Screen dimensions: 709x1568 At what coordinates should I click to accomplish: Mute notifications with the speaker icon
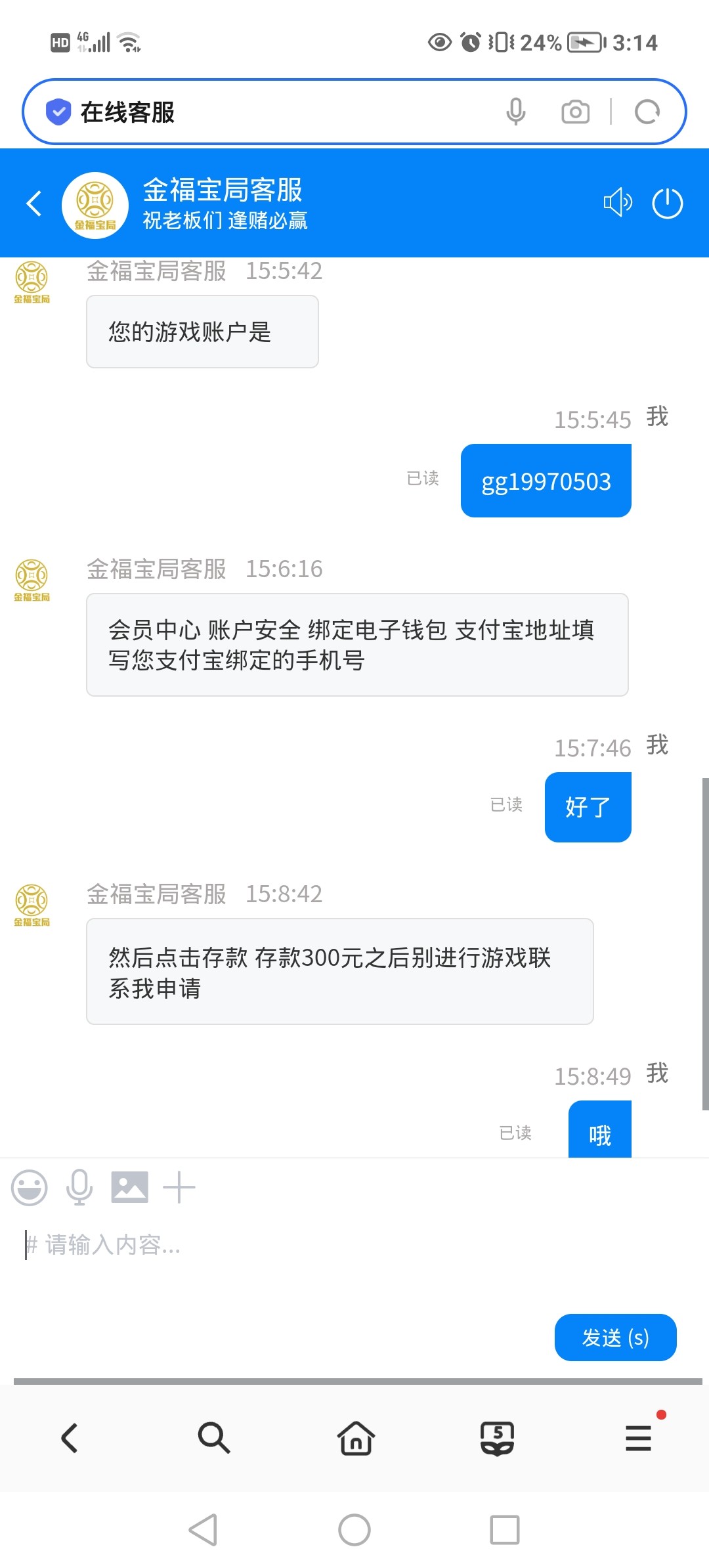[617, 204]
